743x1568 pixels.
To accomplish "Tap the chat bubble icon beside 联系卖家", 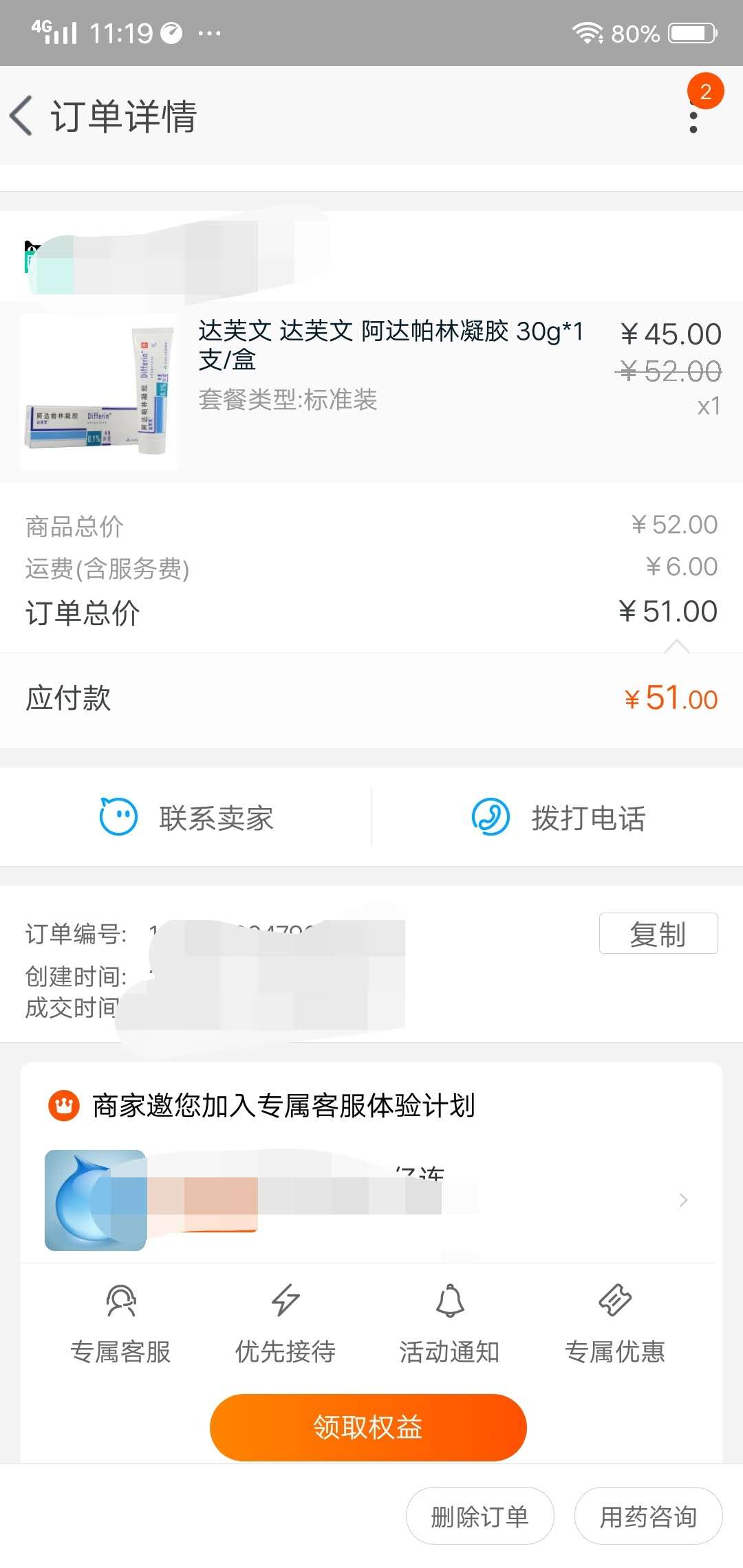I will pyautogui.click(x=118, y=817).
